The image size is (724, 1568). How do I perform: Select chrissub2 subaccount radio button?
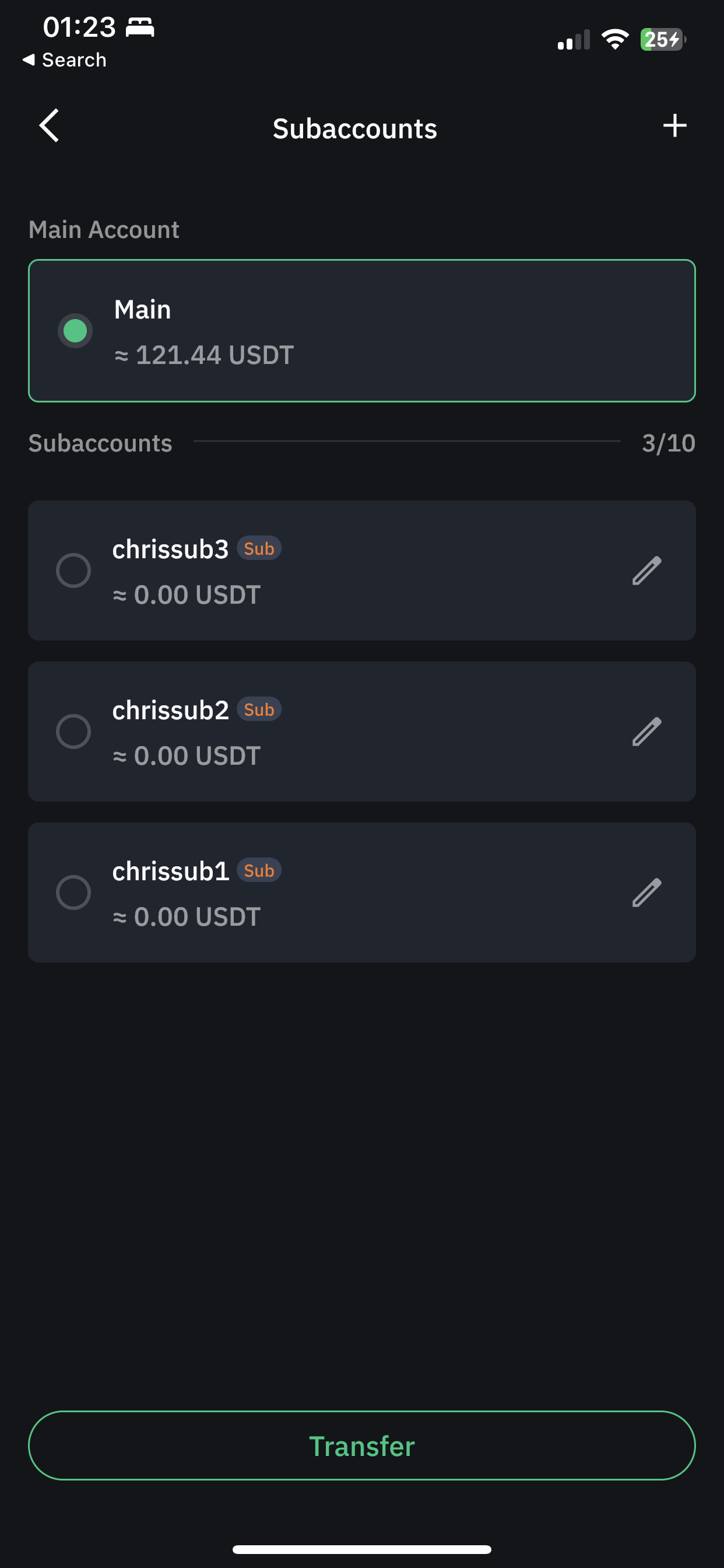coord(73,731)
